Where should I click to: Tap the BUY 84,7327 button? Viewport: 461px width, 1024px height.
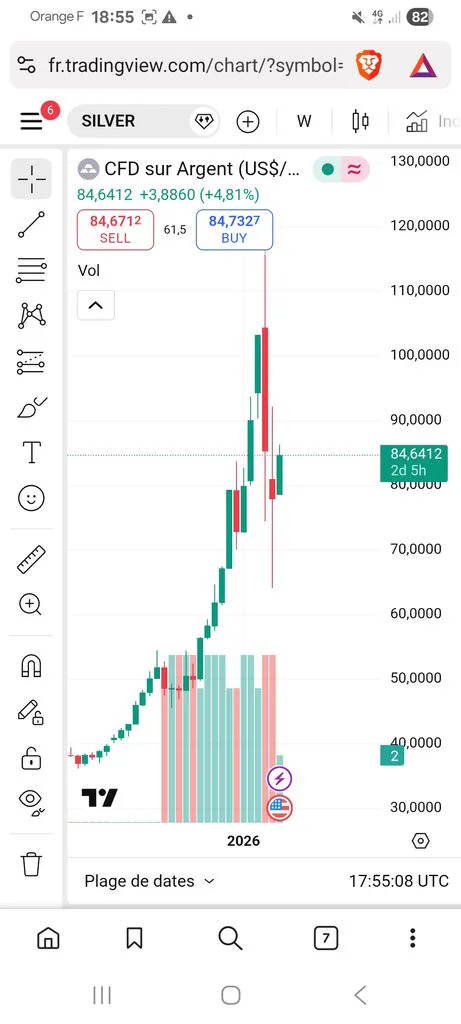coord(234,230)
